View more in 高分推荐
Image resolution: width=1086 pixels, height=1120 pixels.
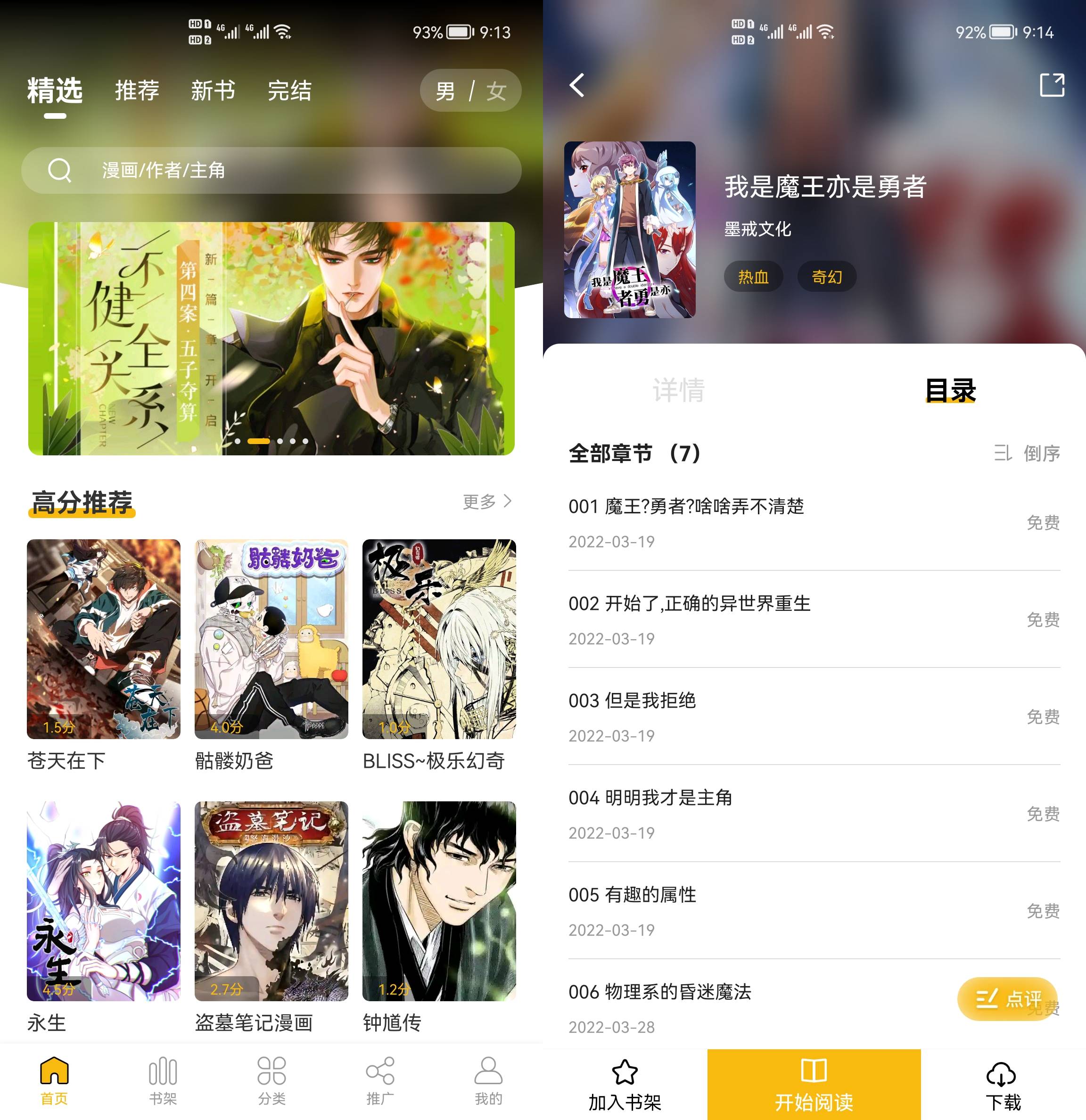[x=487, y=502]
